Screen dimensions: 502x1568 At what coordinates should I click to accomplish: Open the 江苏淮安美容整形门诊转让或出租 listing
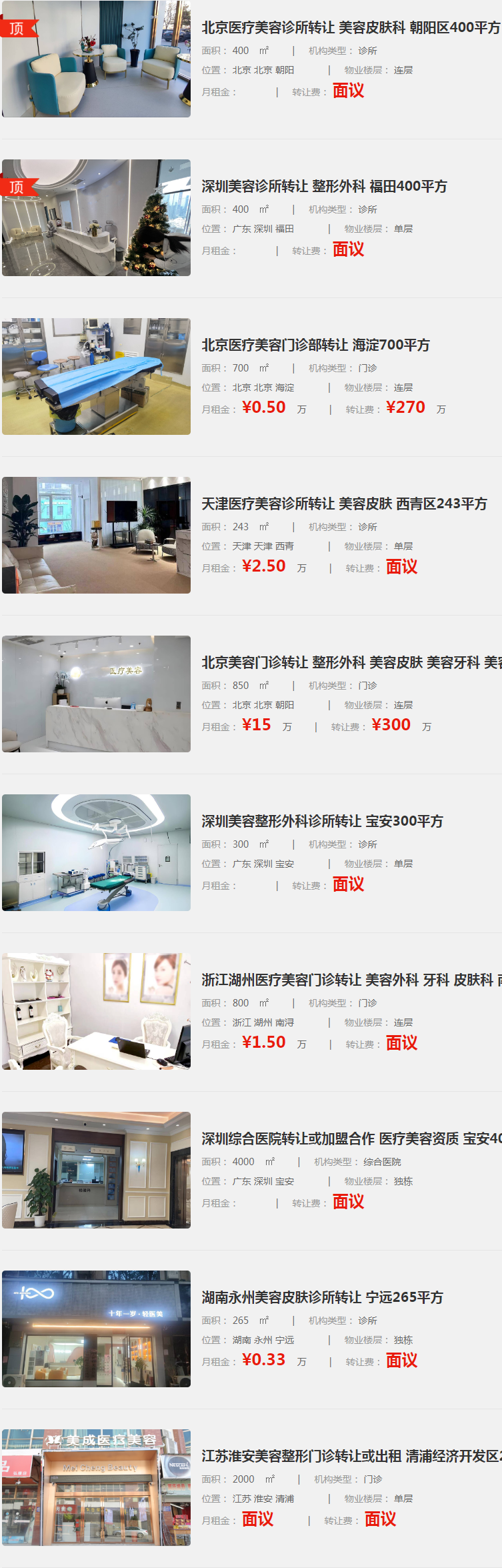(351, 1456)
